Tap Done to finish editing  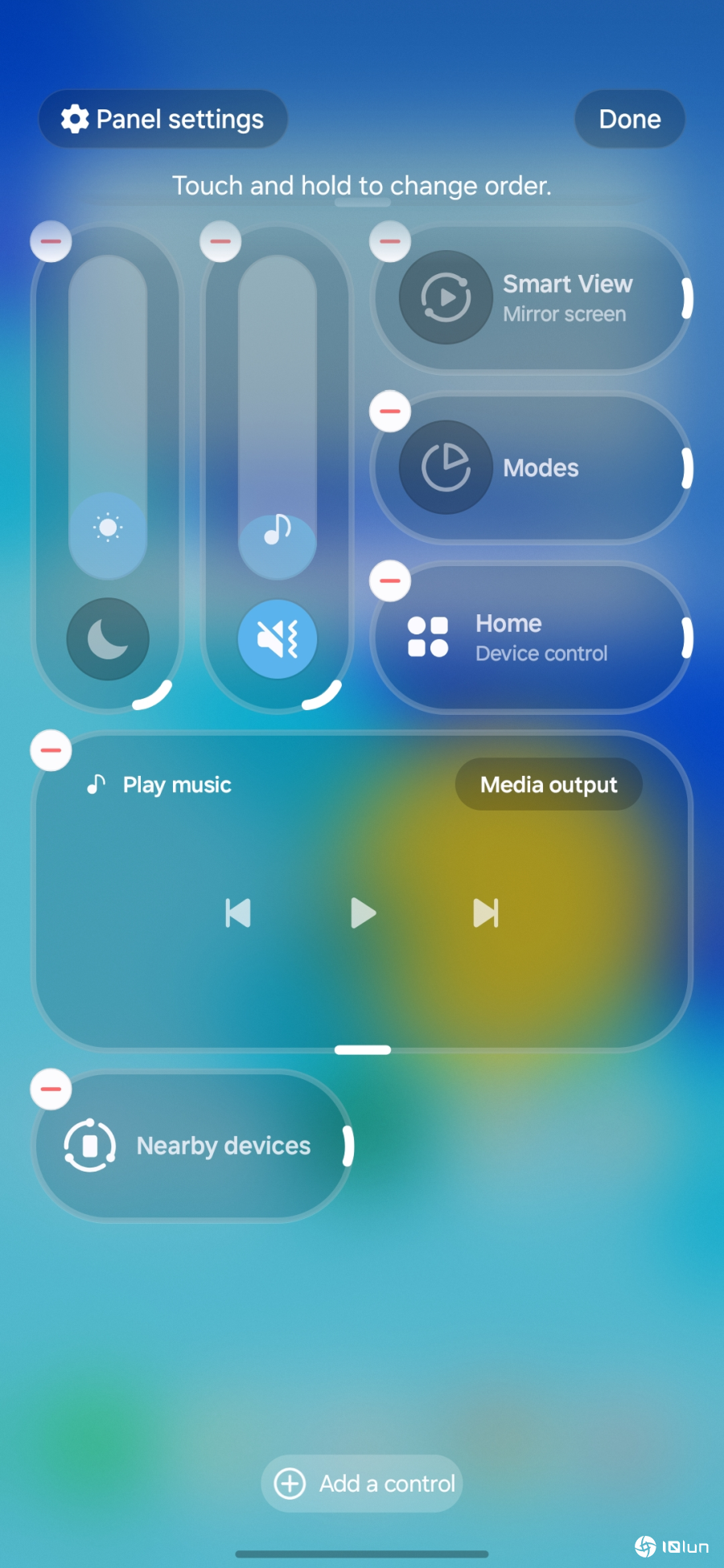(629, 119)
